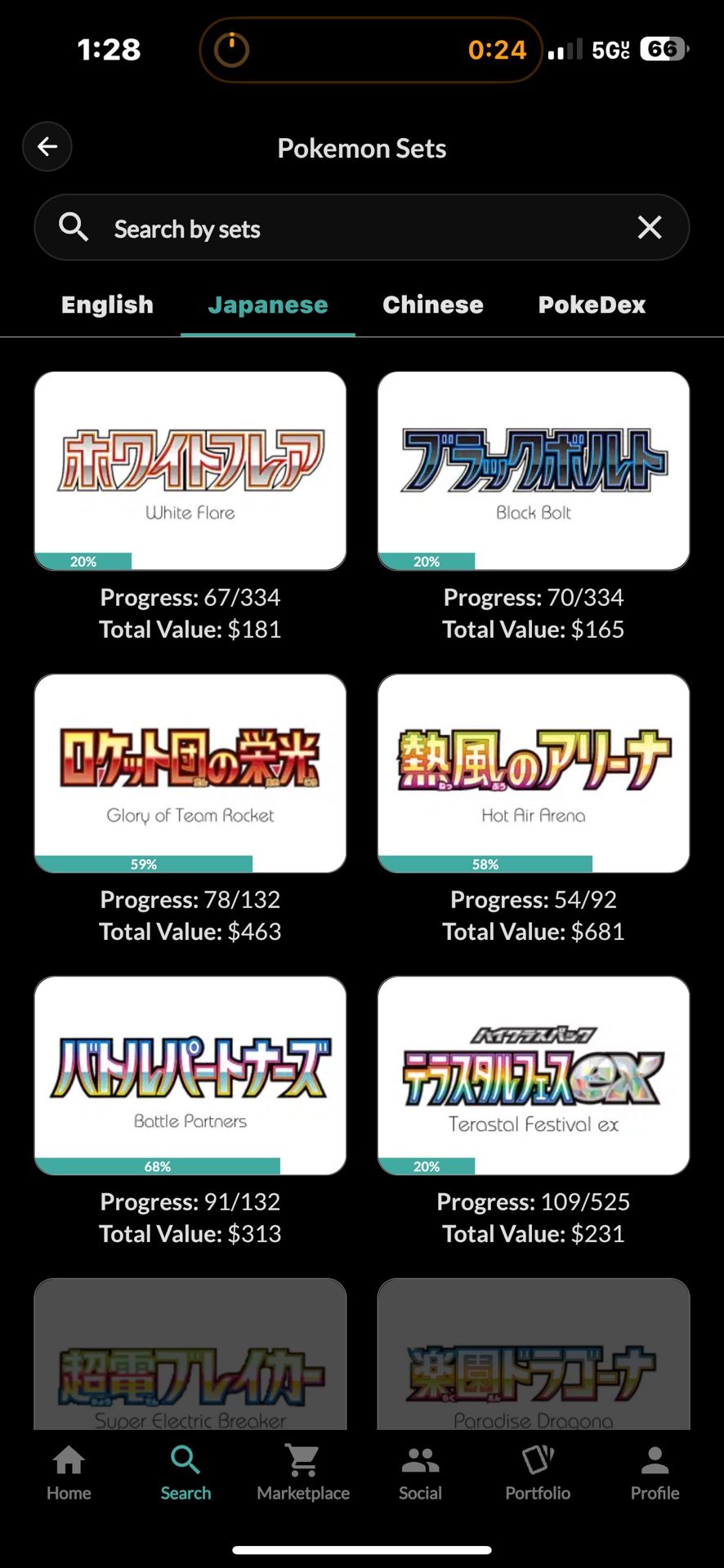Viewport: 724px width, 1568px height.
Task: Switch to the Chinese tab
Action: 433,305
